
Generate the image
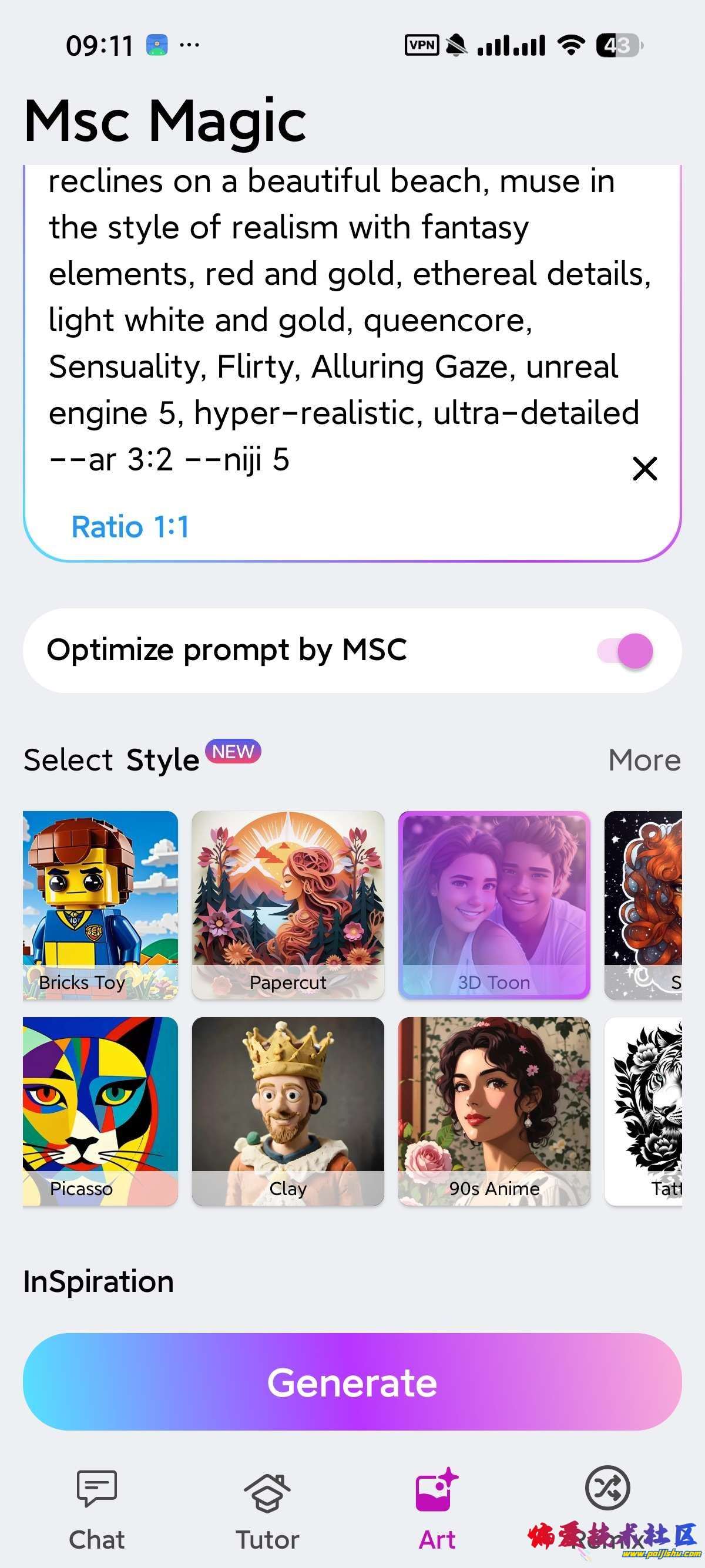[352, 1382]
